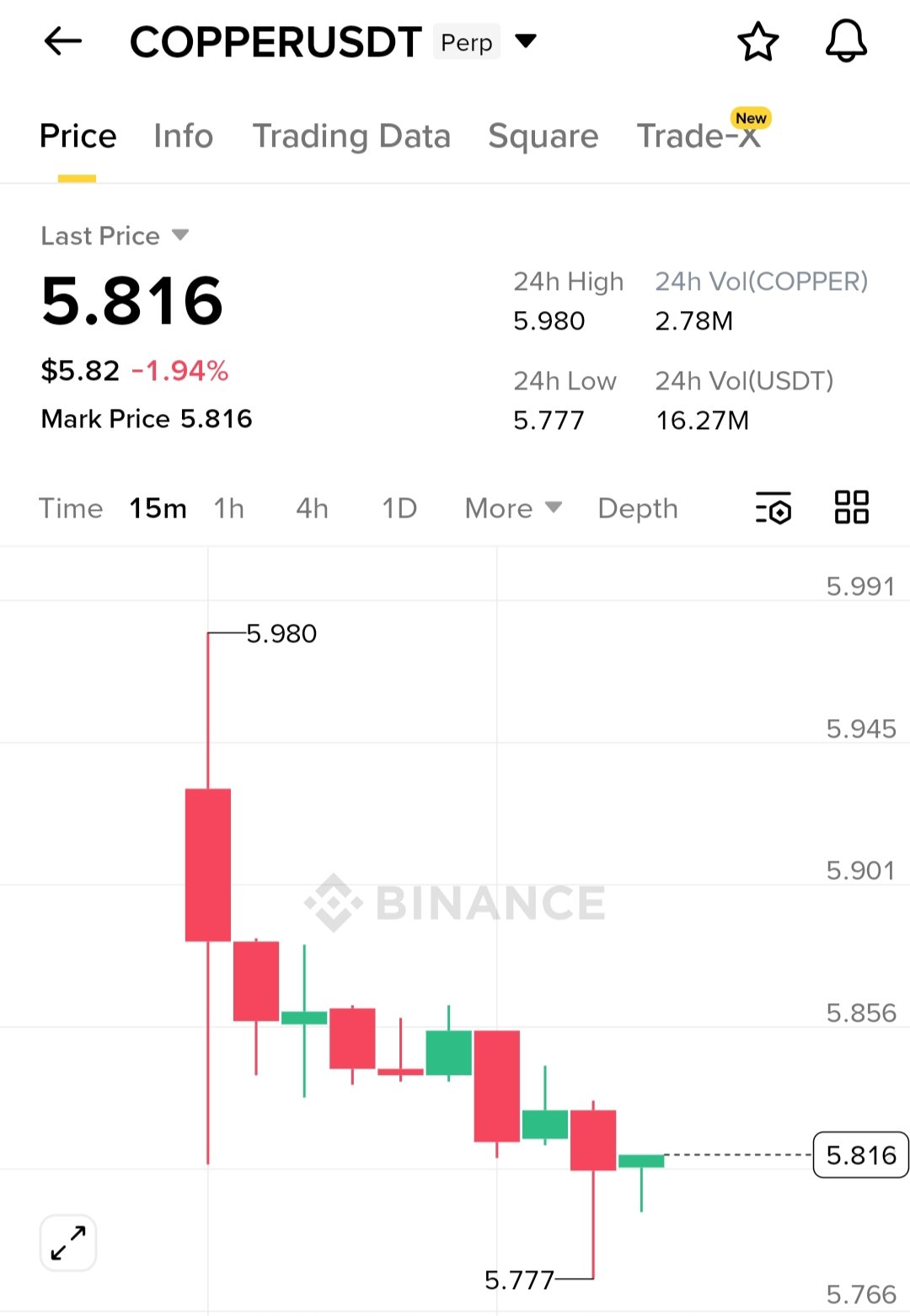The height and width of the screenshot is (1316, 910).
Task: Switch chart to the 4h interval
Action: click(x=312, y=508)
